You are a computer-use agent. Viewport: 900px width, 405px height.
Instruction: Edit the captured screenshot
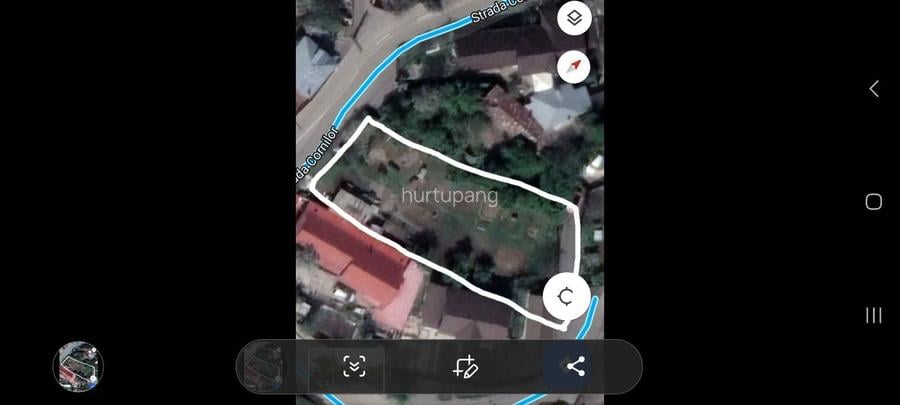pos(465,366)
